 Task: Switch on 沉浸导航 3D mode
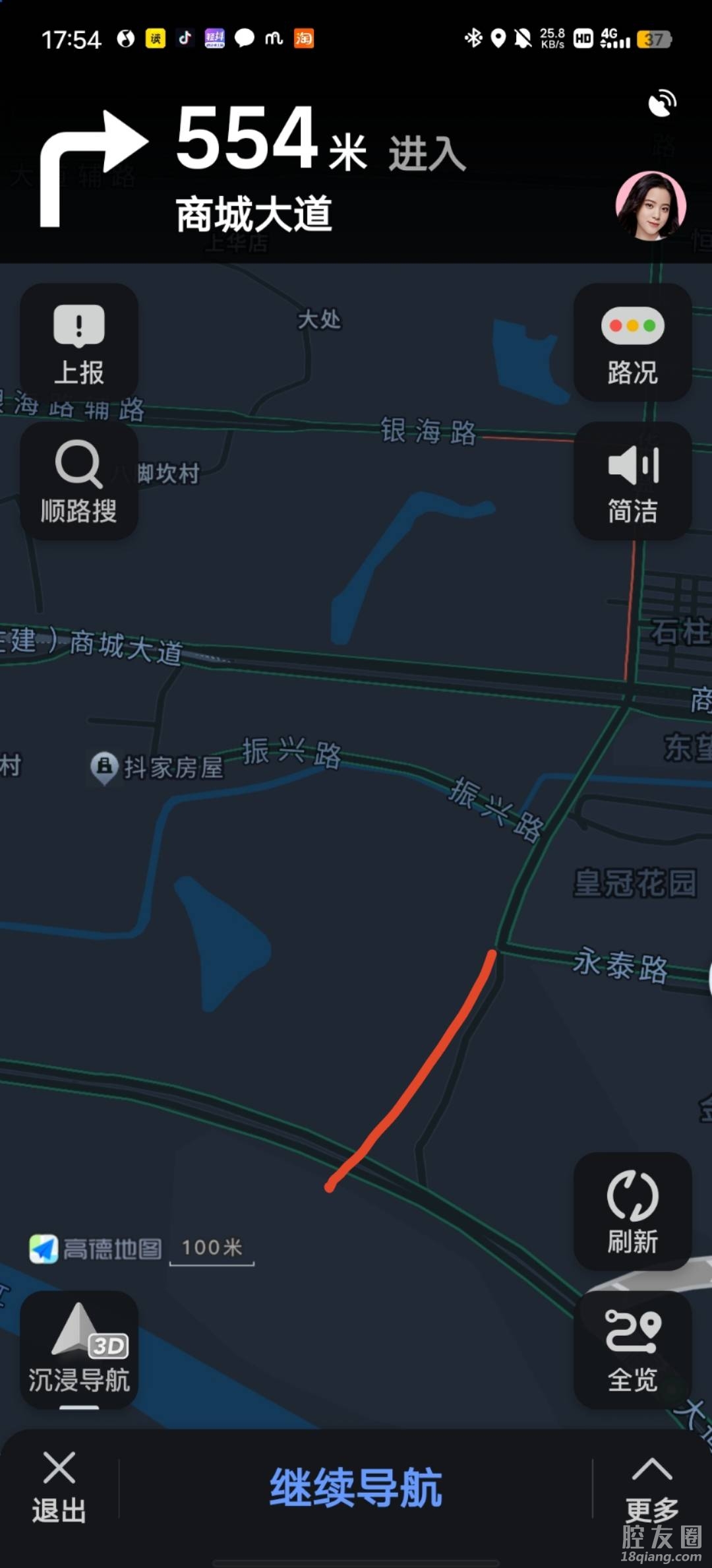pos(79,1350)
